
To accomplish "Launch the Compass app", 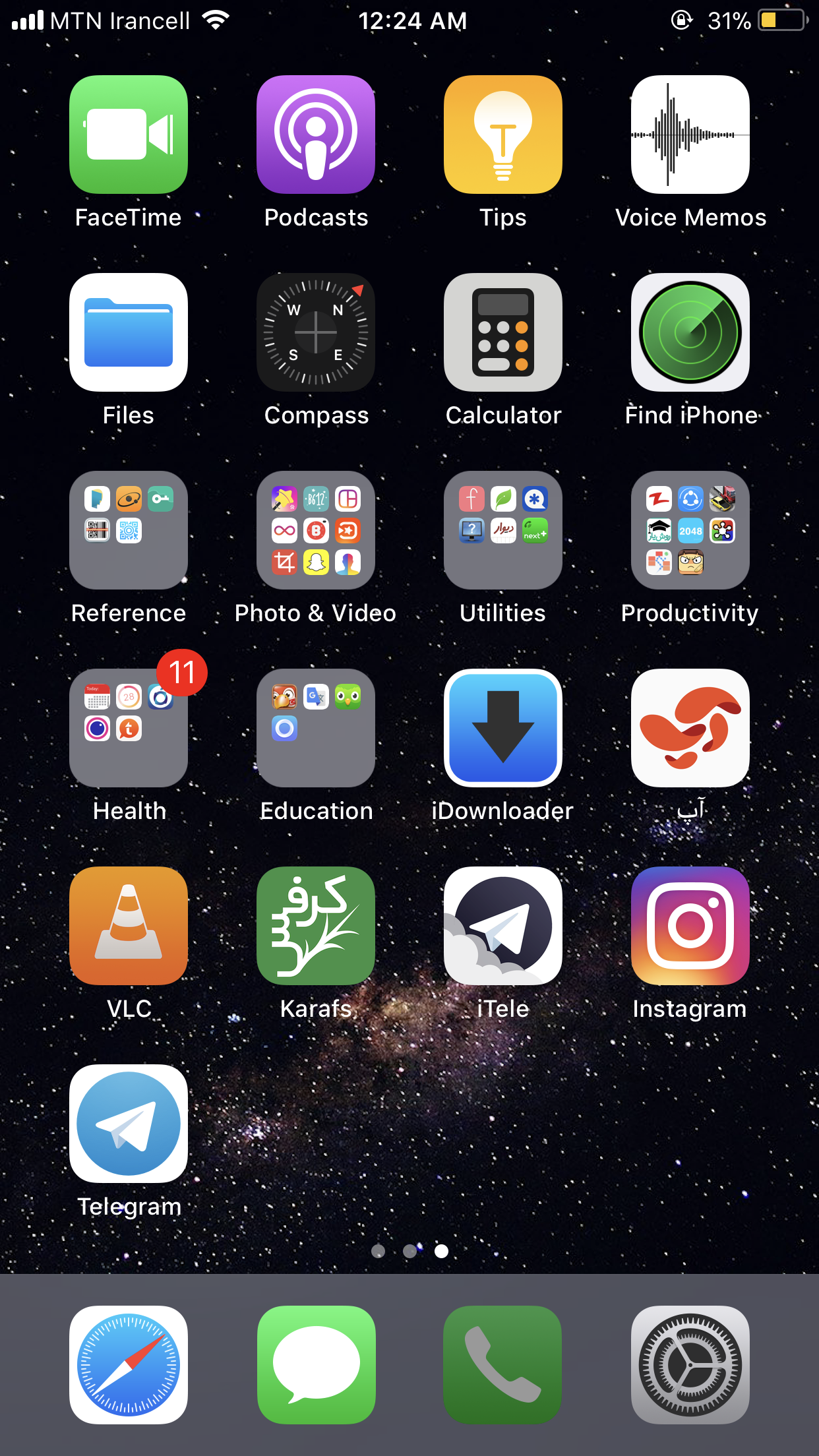I will point(316,332).
